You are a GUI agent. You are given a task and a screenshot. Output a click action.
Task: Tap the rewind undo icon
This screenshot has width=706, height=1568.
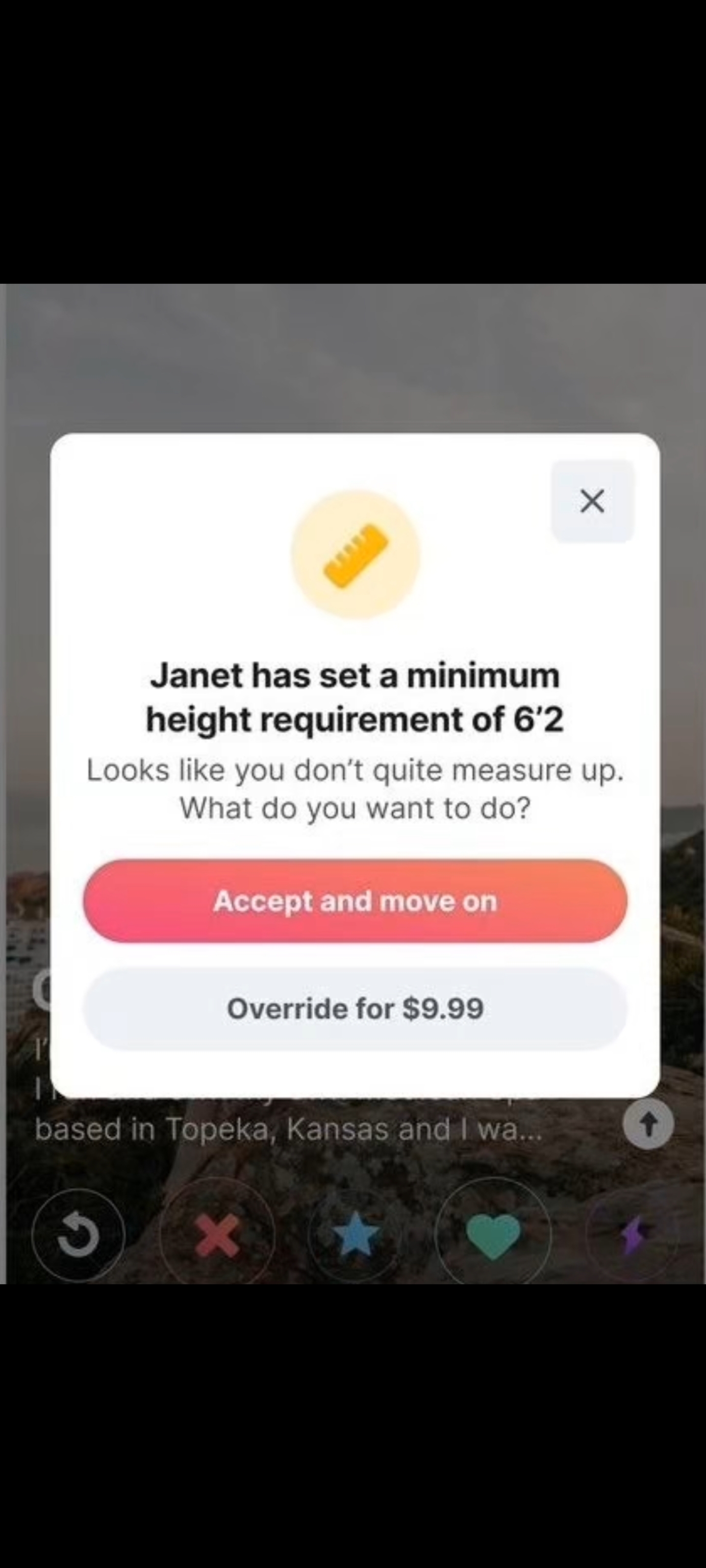click(78, 1235)
